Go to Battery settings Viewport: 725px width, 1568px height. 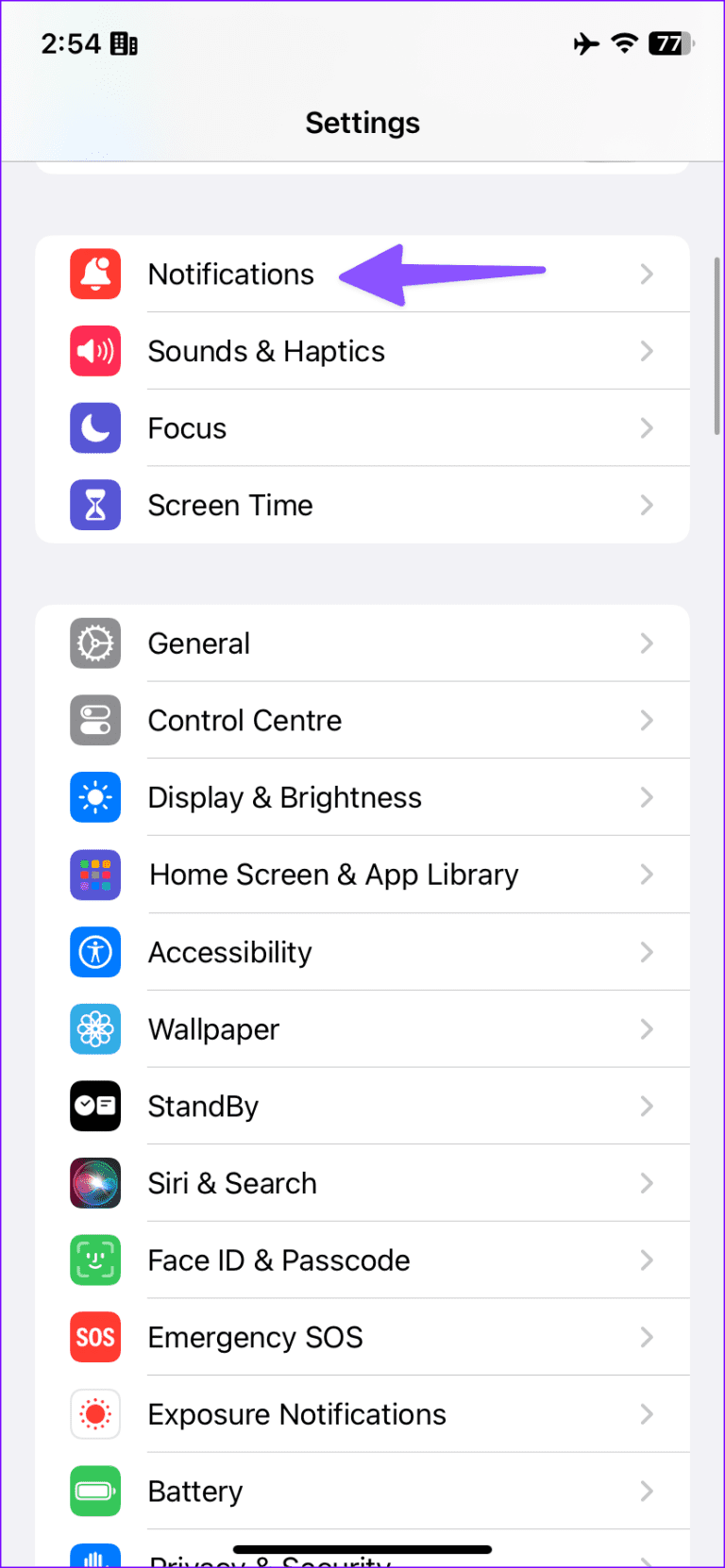[x=195, y=1493]
